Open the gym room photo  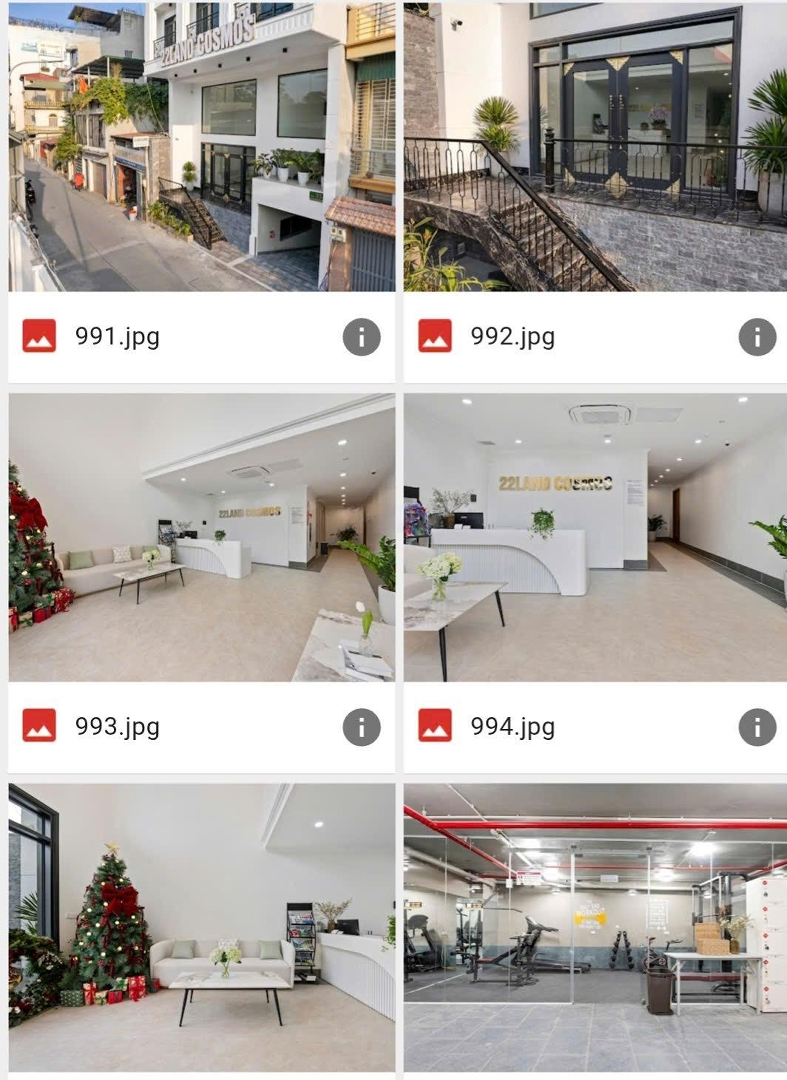click(595, 926)
